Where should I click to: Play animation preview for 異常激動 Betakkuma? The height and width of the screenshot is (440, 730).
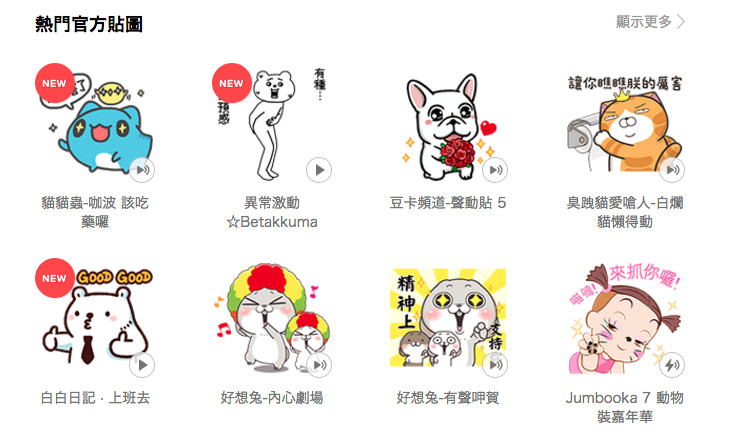coord(319,170)
